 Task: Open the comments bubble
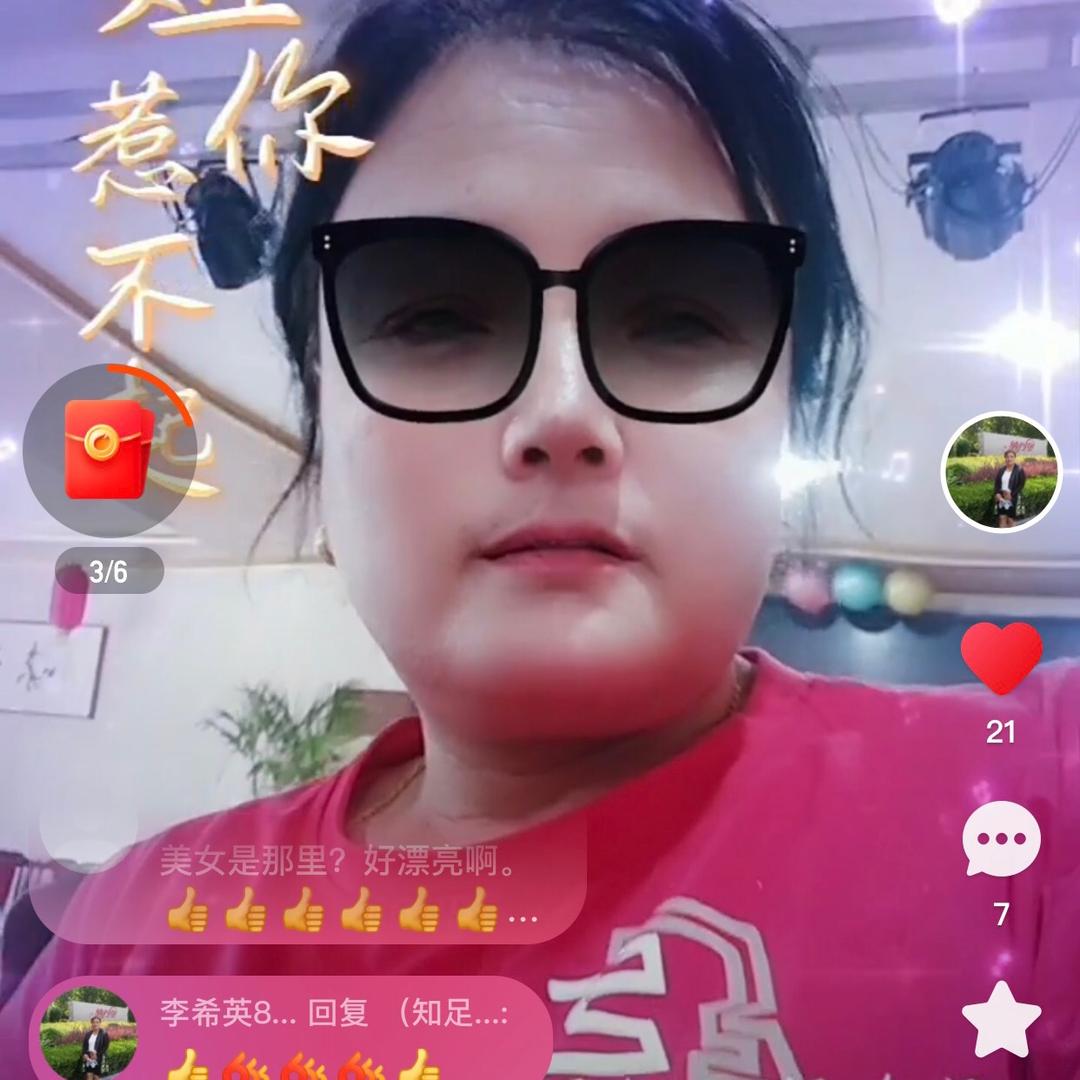tap(1001, 840)
